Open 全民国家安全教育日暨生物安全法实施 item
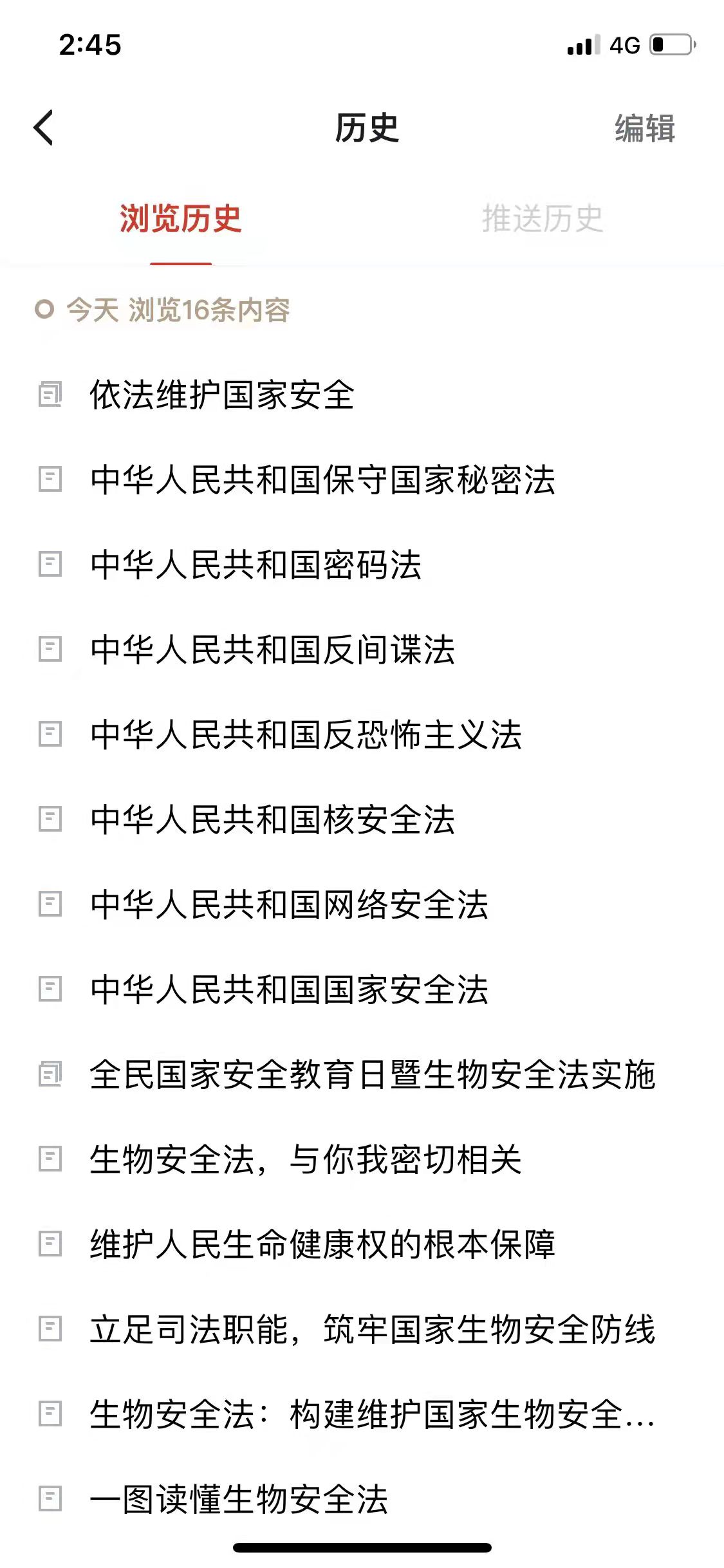Image resolution: width=724 pixels, height=1568 pixels. click(x=362, y=1074)
